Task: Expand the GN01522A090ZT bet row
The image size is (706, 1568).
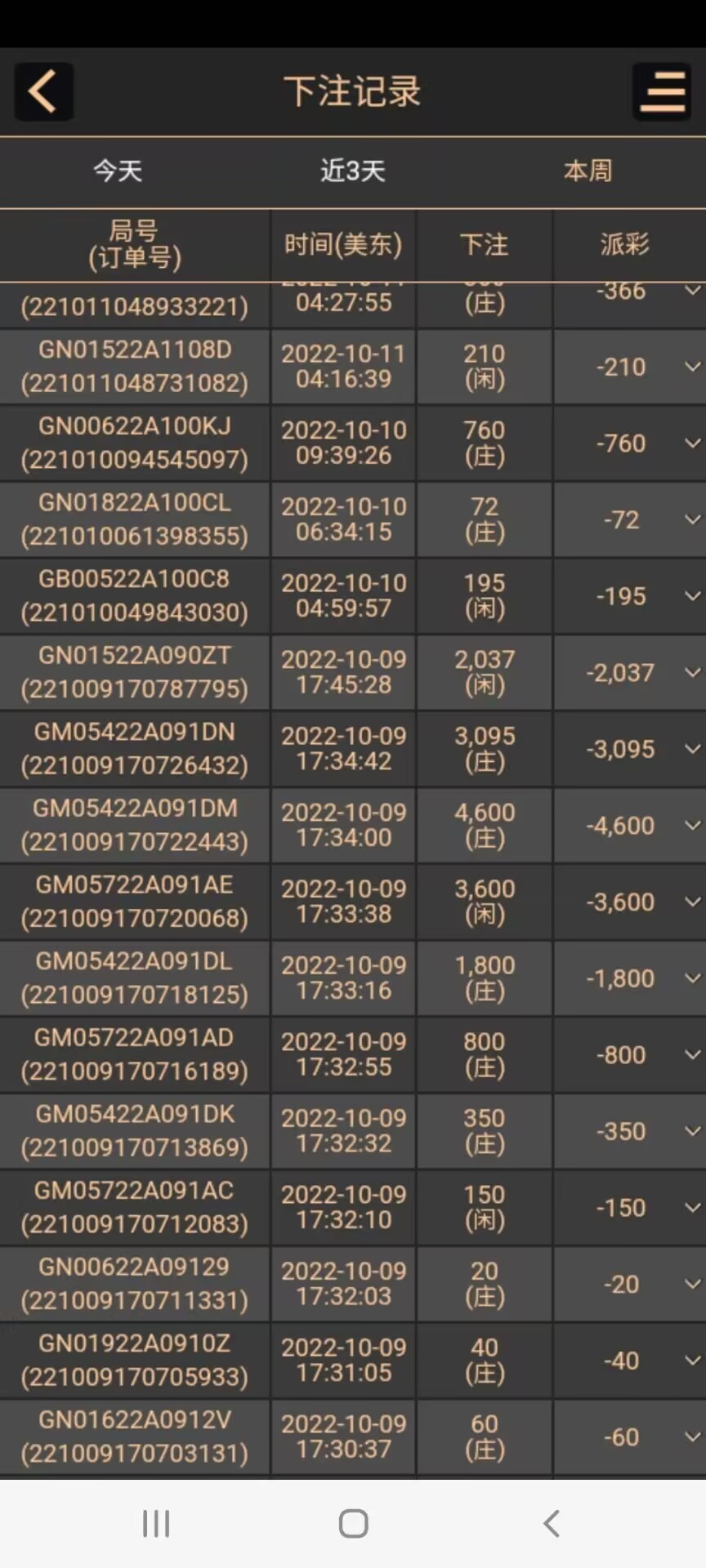Action: [x=692, y=672]
